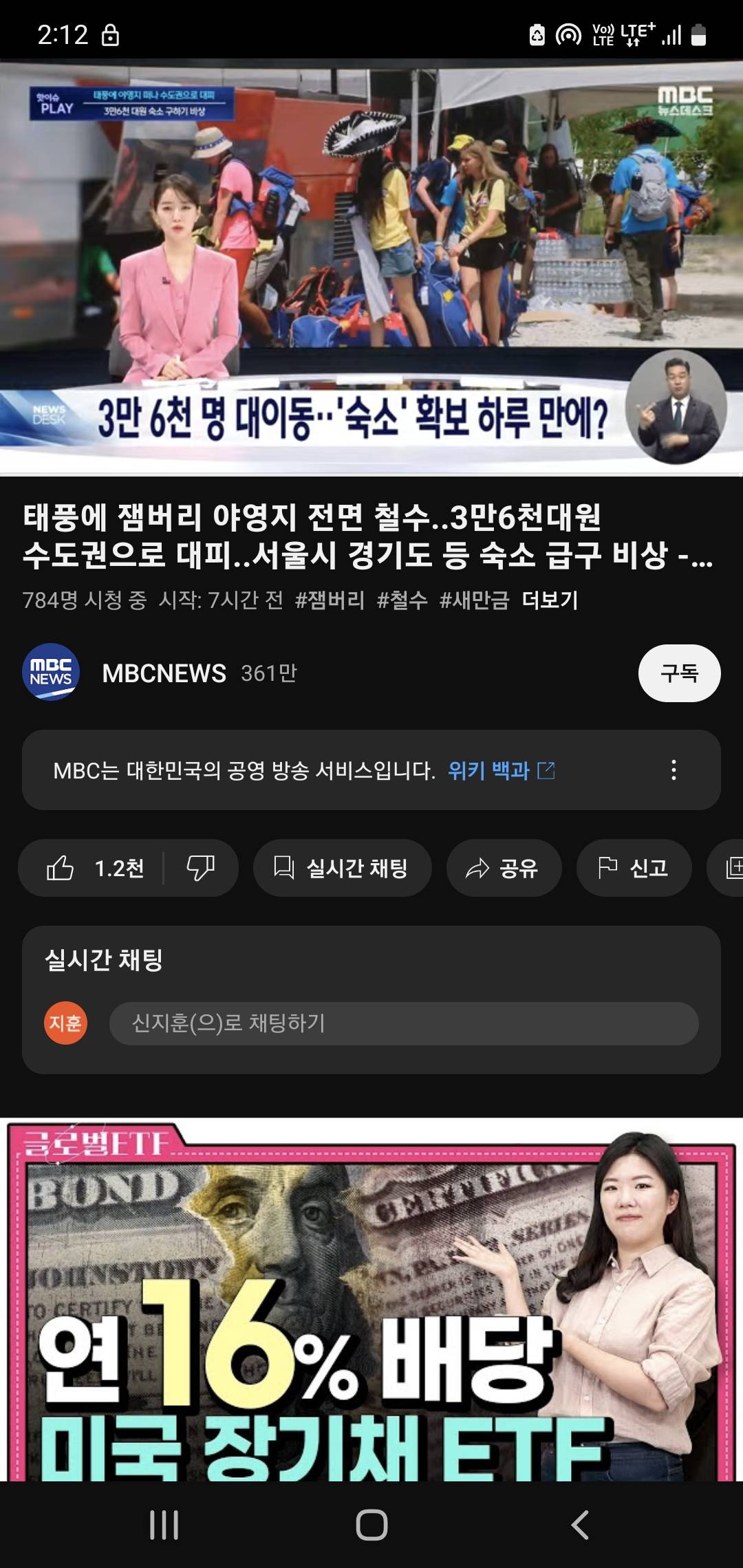
Task: Dislike the video with thumbs down
Action: [201, 868]
